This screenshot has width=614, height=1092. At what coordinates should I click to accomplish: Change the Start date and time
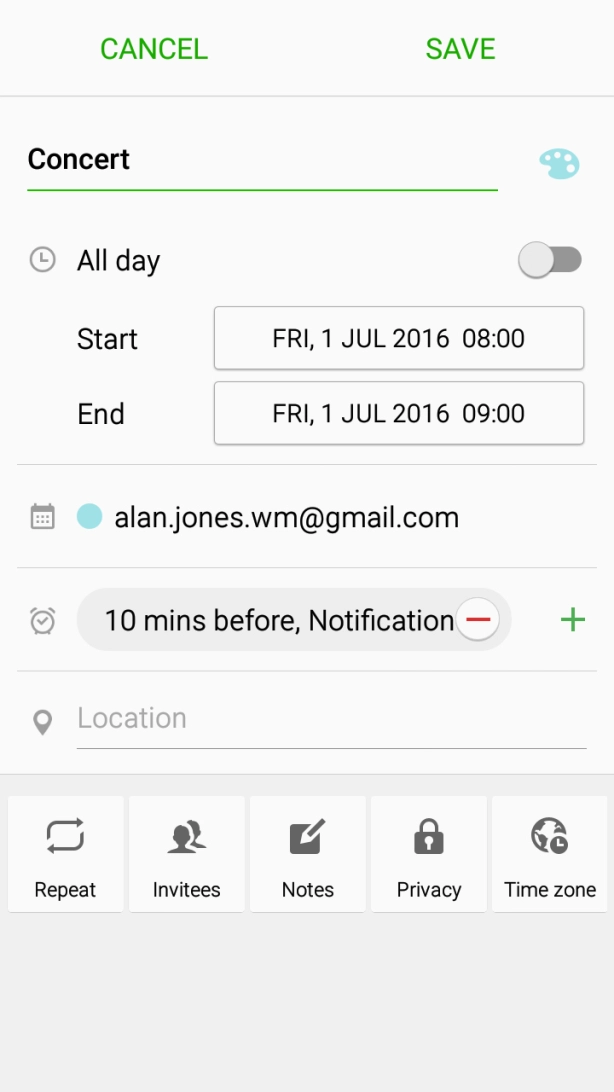[x=398, y=339]
